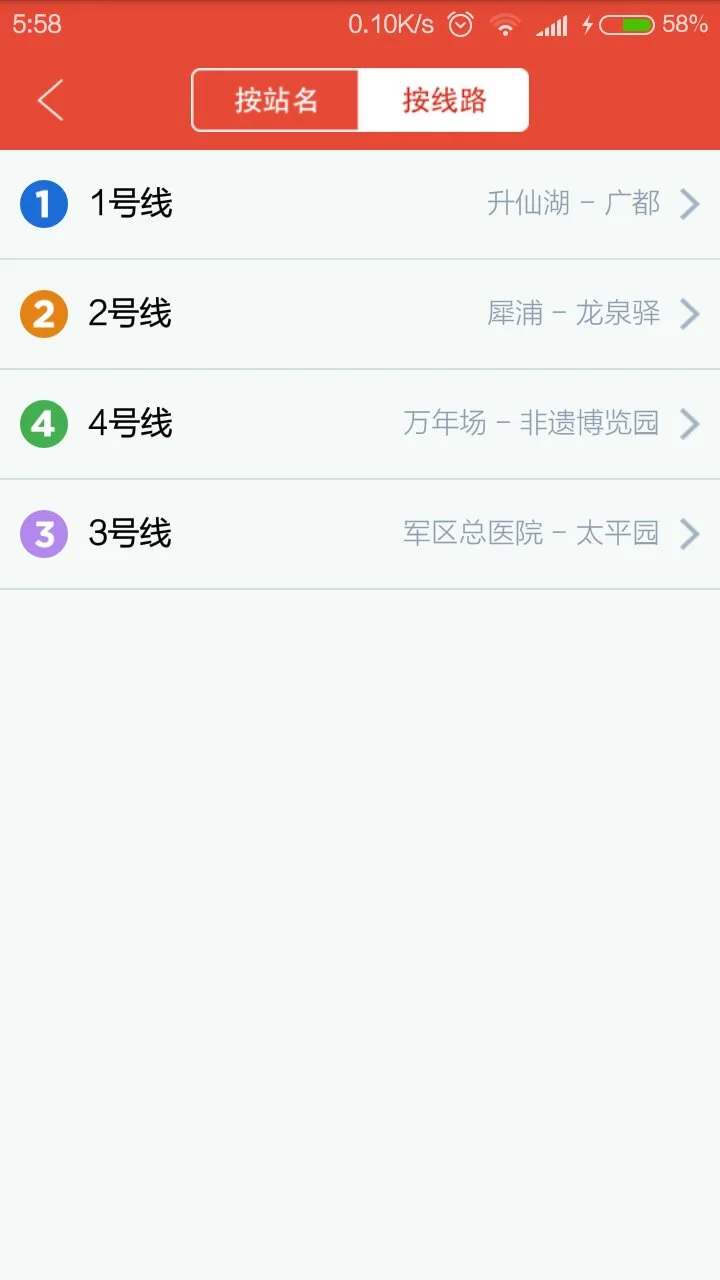Viewport: 720px width, 1280px height.
Task: Tap the purple Line 3 circular badge
Action: 43,533
